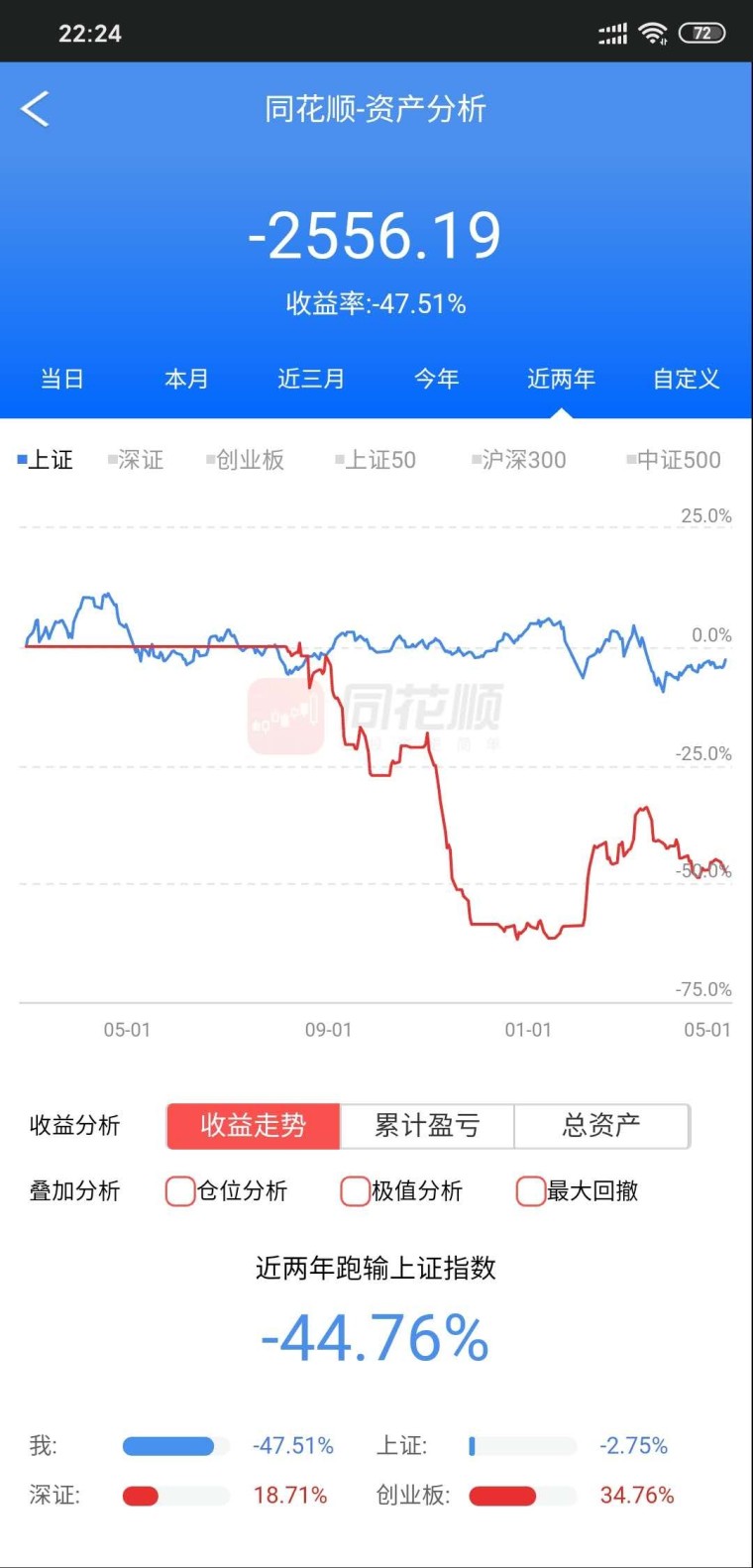Switch to the 总资产 view
This screenshot has height=1568, width=753.
tap(600, 1125)
